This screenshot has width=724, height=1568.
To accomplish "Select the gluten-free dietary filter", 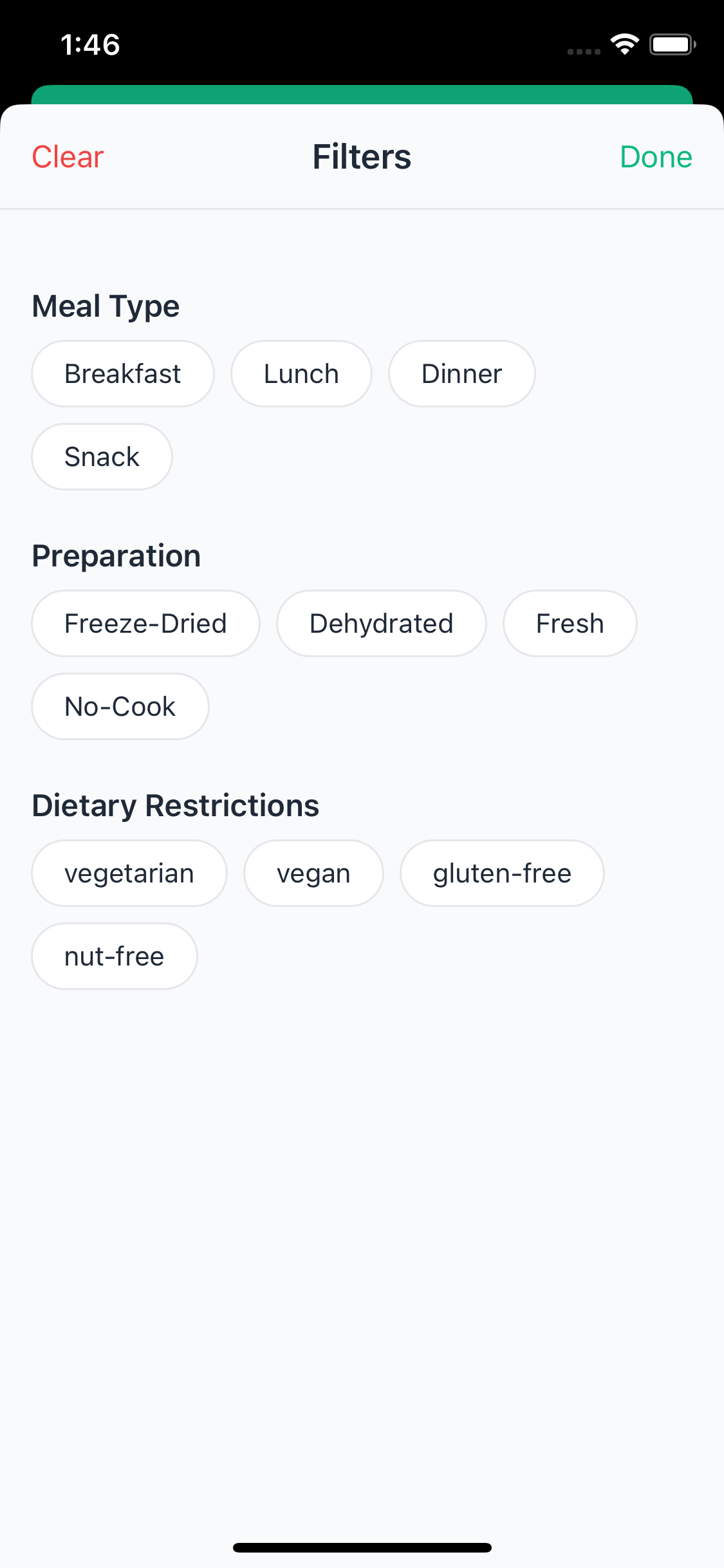I will click(502, 873).
